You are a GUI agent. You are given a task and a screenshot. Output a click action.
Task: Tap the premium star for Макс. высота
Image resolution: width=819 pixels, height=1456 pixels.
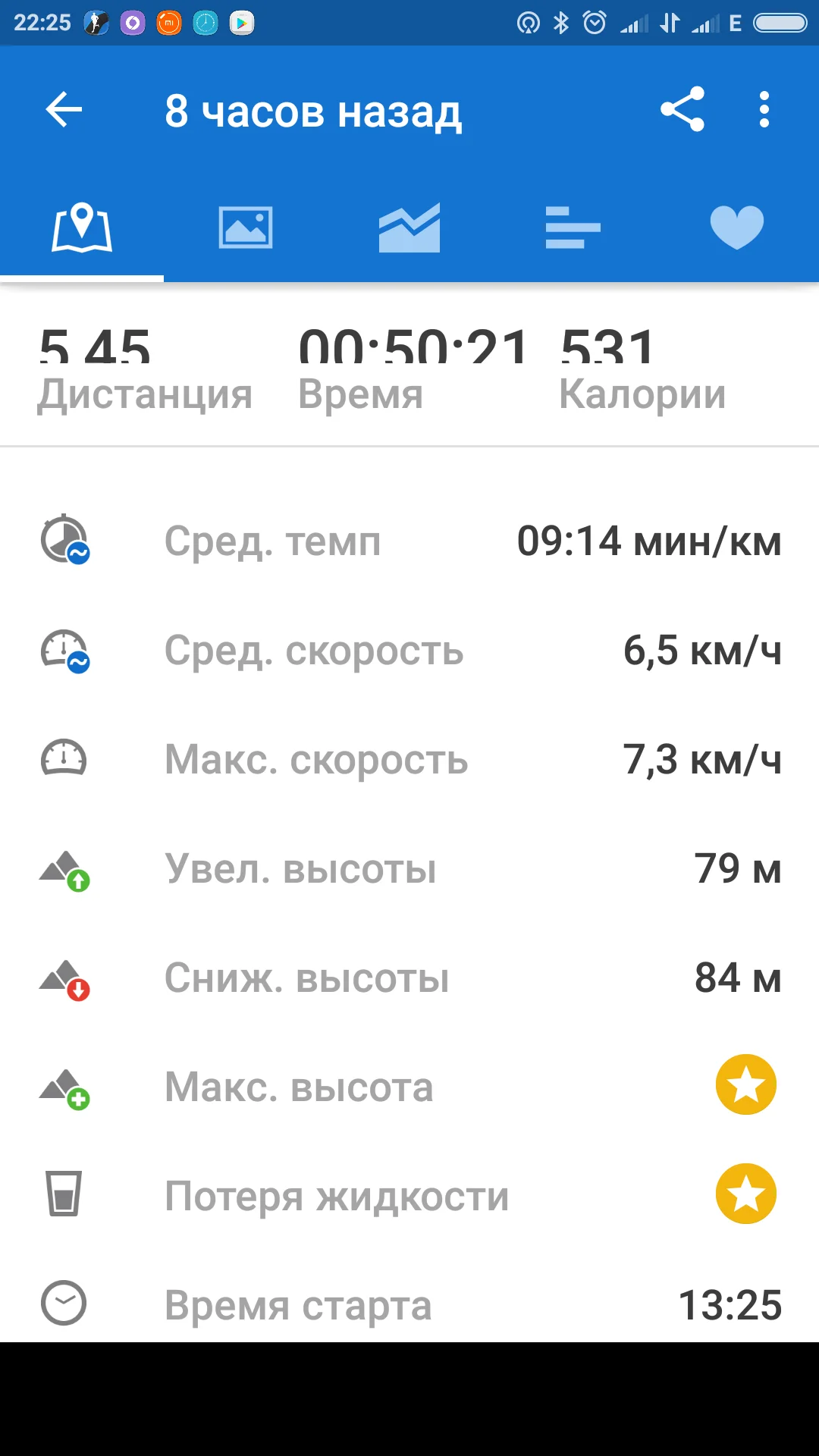point(746,1084)
